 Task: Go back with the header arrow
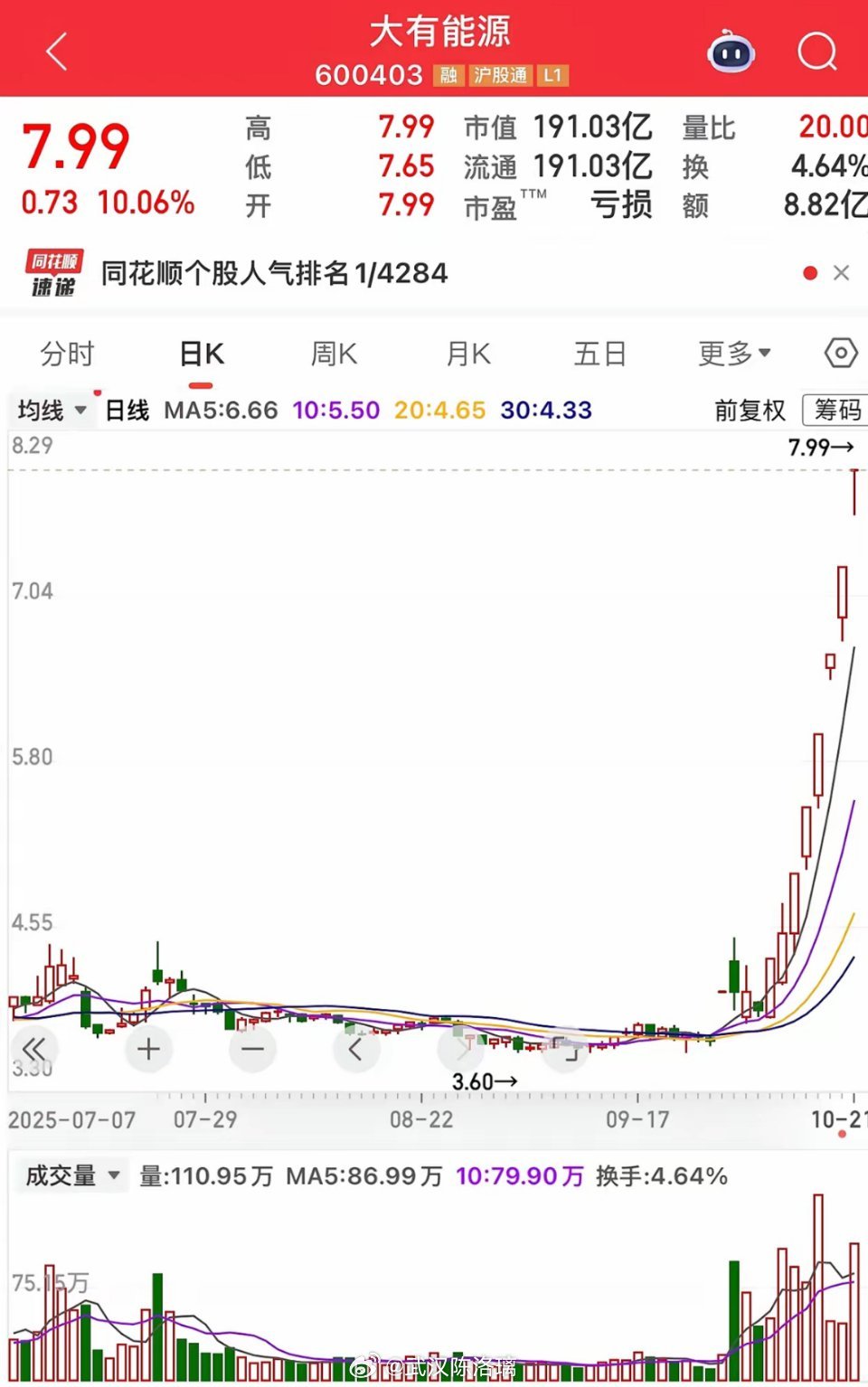pos(57,52)
